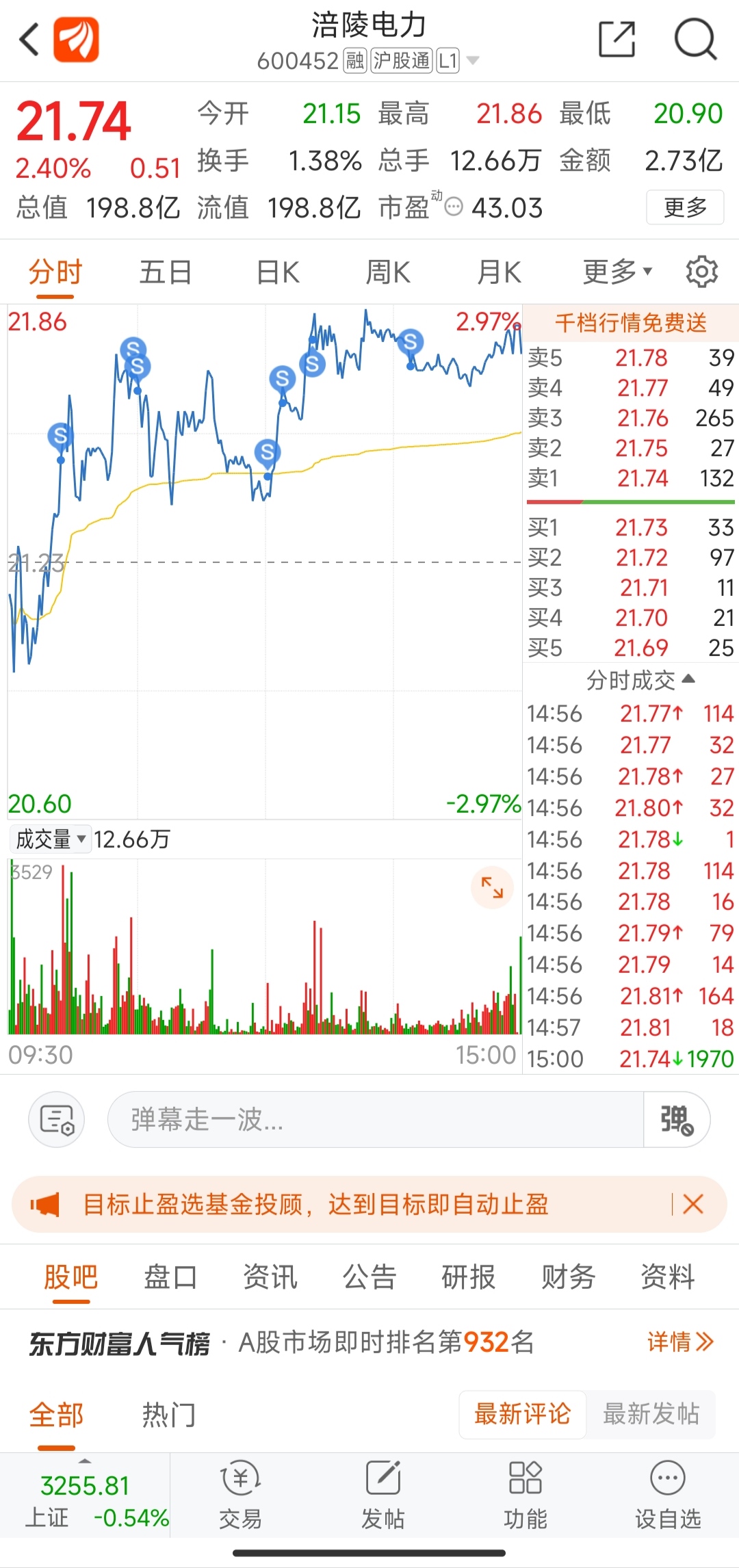
Task: Select the 周K chart tab
Action: 387,272
